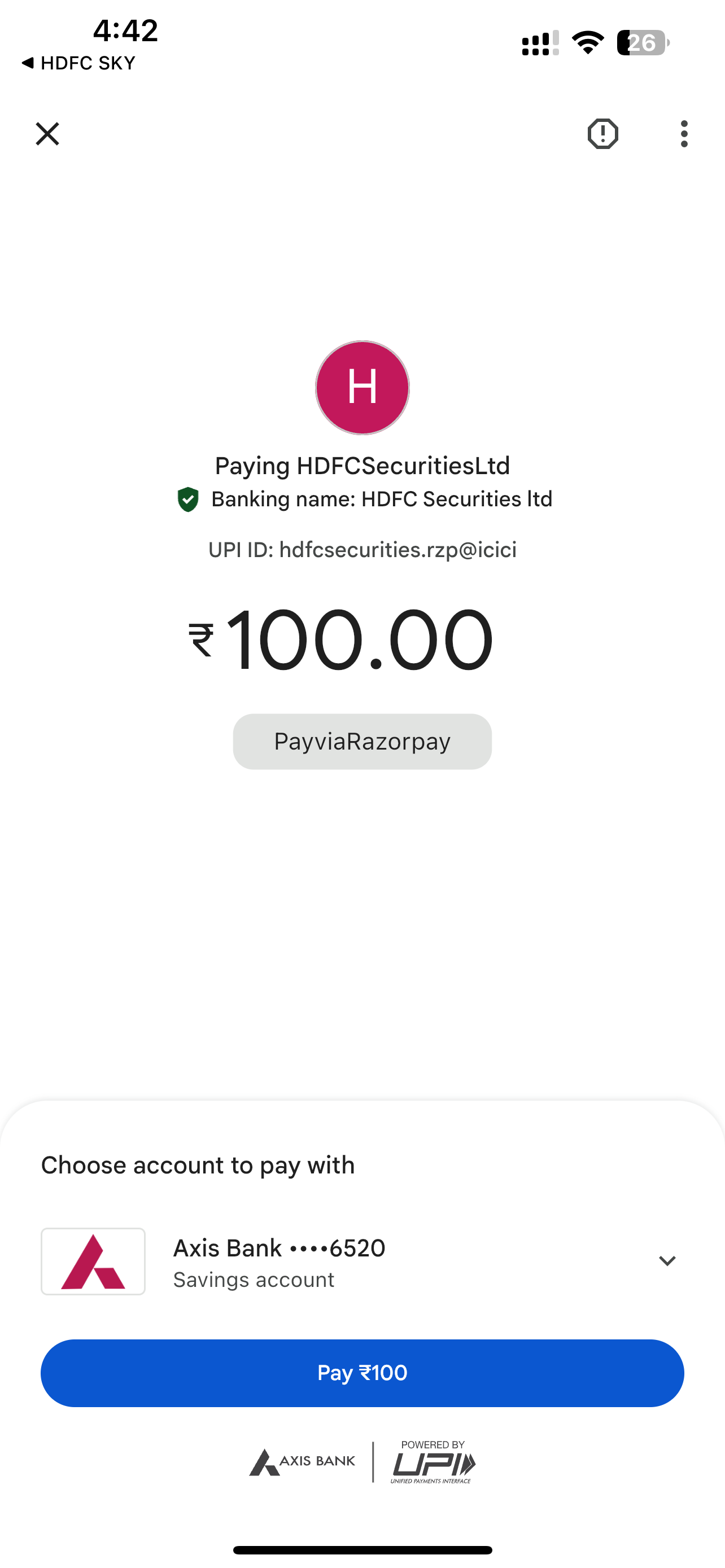Expand the Axis Bank account selector

362,1261
